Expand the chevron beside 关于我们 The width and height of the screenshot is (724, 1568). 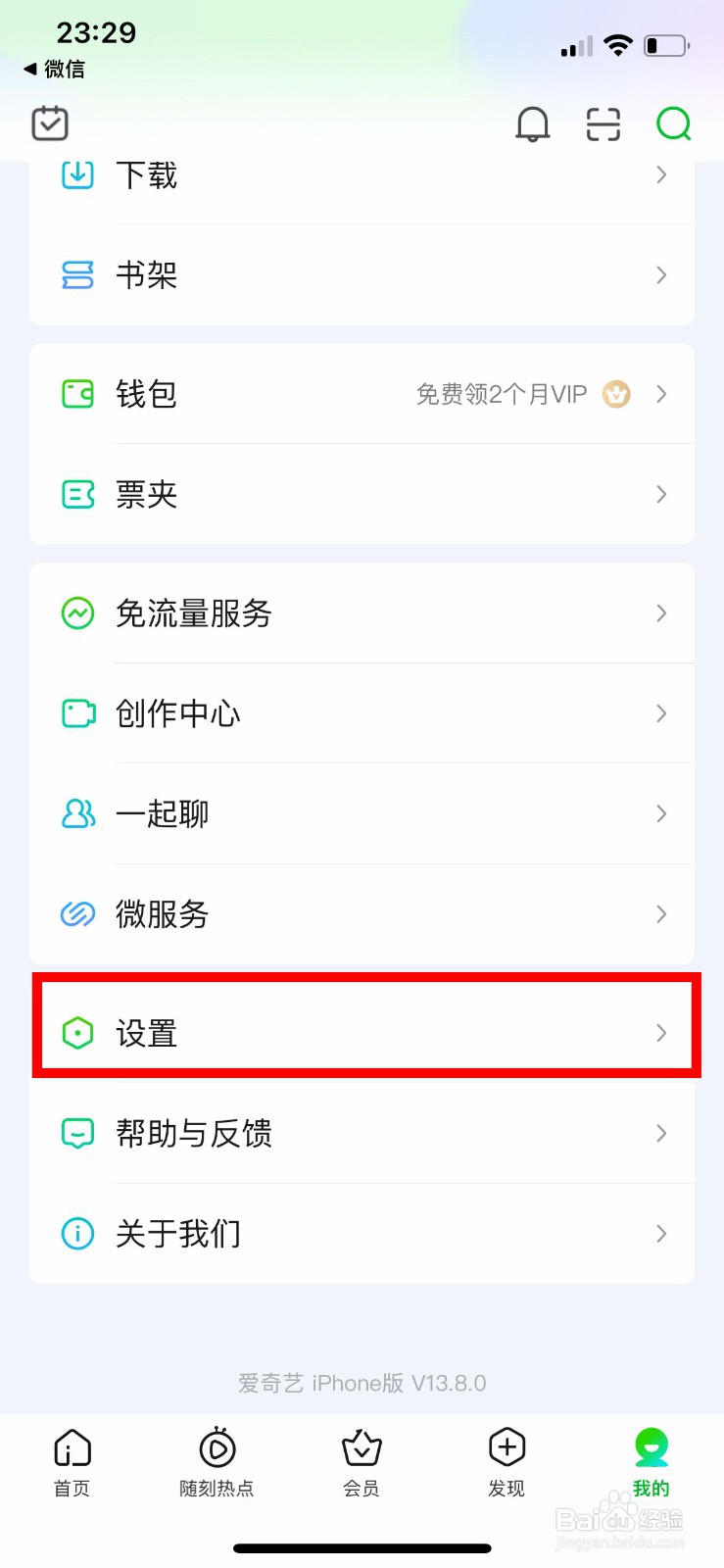(x=662, y=1234)
